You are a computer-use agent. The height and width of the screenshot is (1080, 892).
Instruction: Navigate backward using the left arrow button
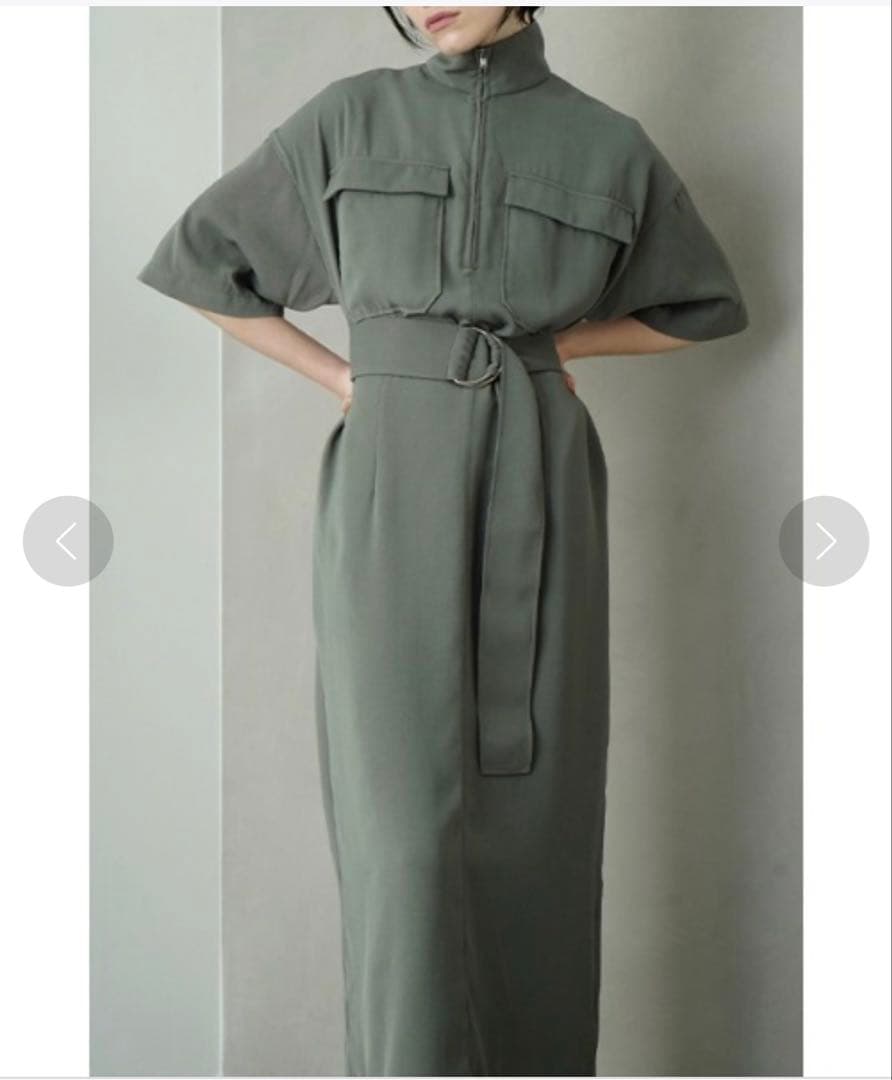[67, 541]
